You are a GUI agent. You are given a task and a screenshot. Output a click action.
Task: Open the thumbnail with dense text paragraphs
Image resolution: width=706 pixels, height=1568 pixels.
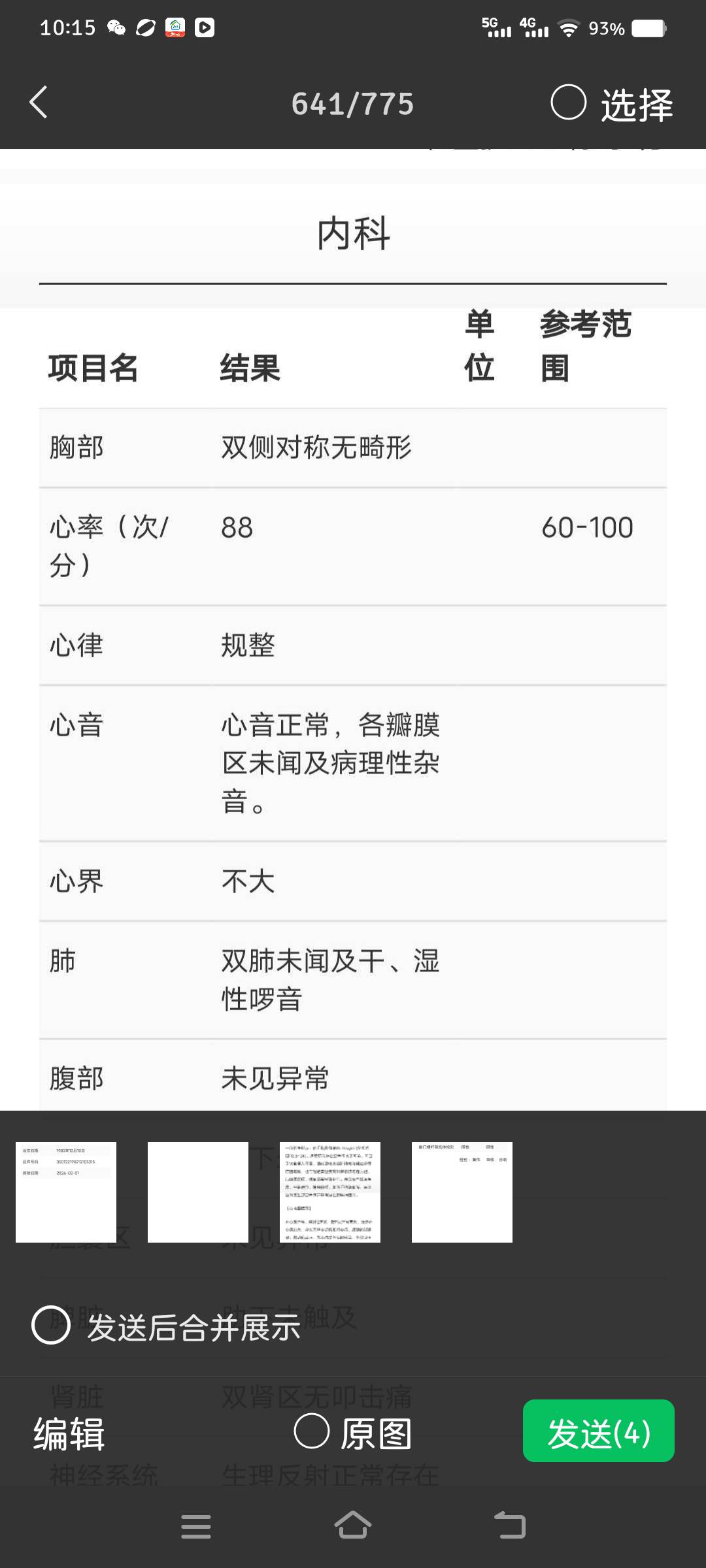coord(330,1192)
